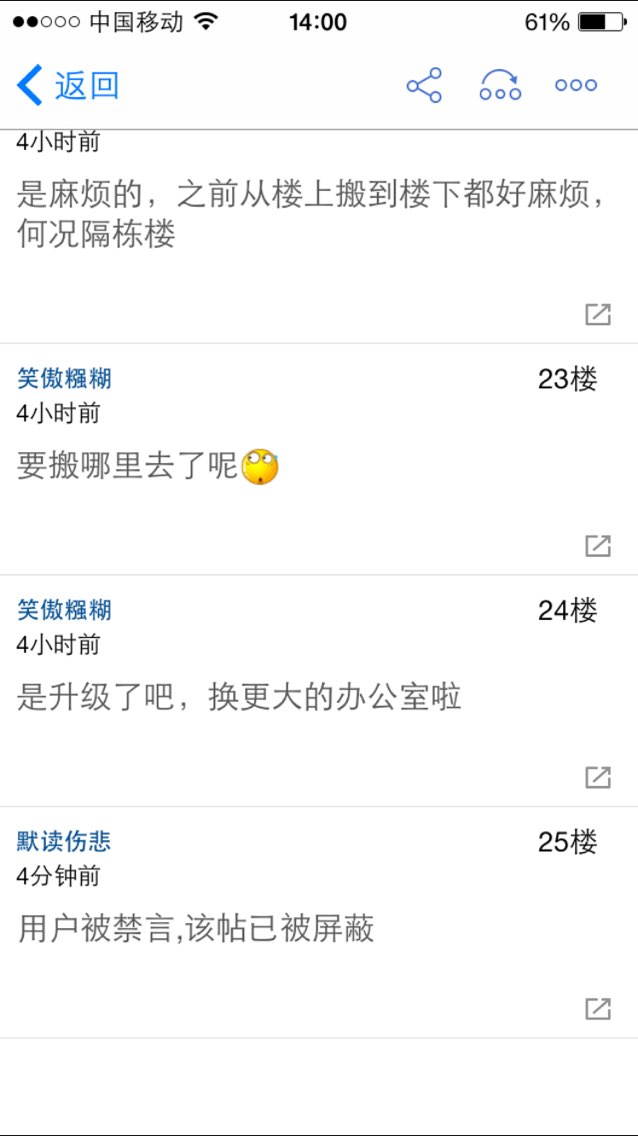638x1136 pixels.
Task: Tap the reply icon on floor 25
Action: coord(597,1008)
